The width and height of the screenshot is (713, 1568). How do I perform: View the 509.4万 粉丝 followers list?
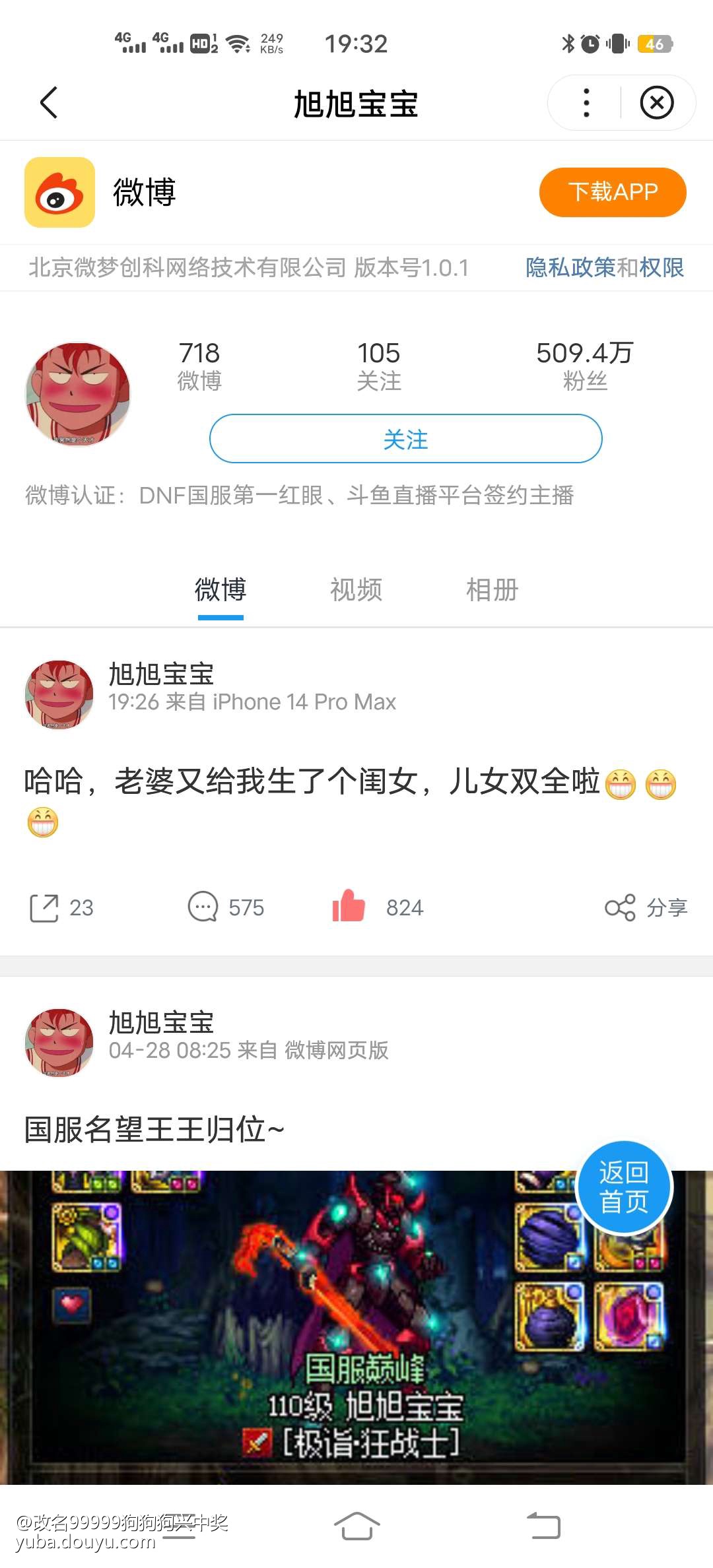tap(584, 365)
